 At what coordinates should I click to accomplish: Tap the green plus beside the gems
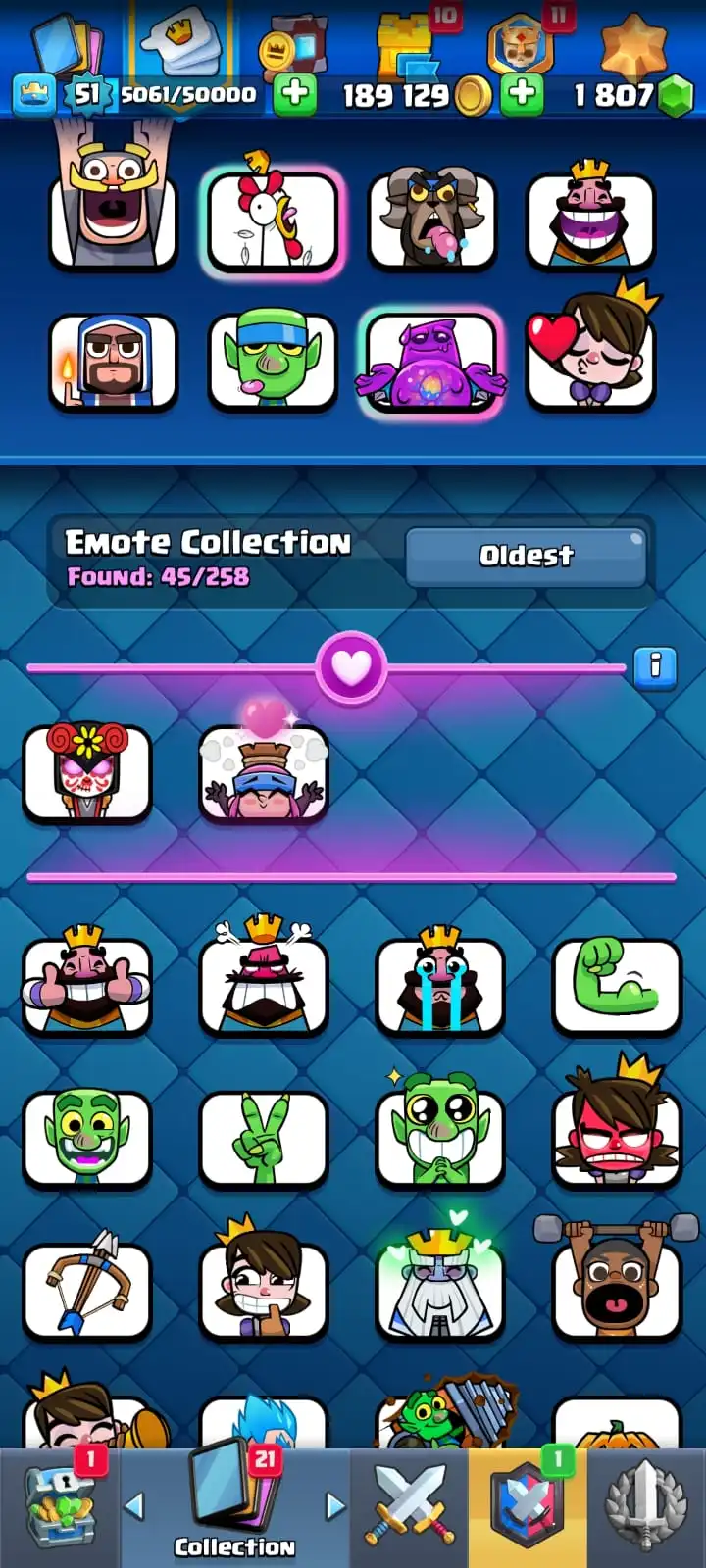(x=522, y=95)
